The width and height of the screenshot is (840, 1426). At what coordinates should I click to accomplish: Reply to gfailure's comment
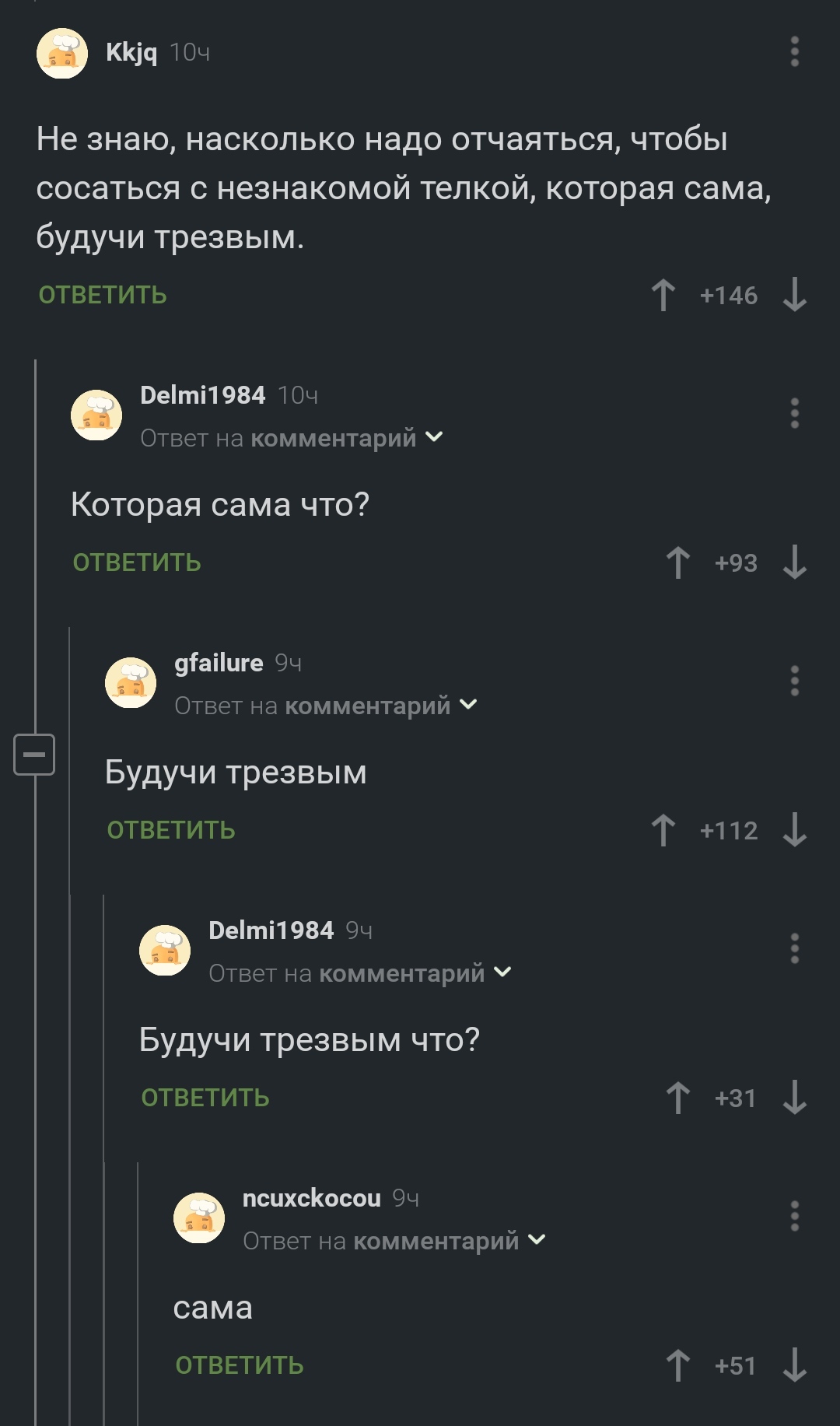pyautogui.click(x=171, y=830)
